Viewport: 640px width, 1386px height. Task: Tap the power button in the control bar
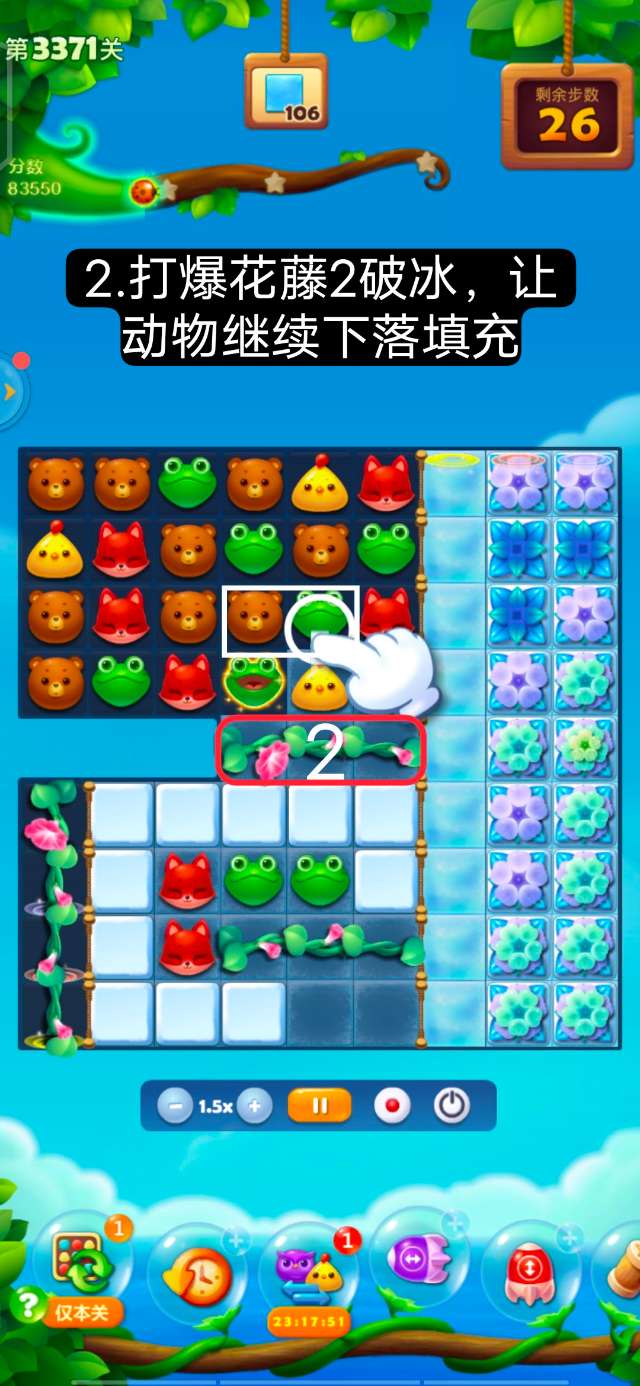pyautogui.click(x=452, y=1106)
